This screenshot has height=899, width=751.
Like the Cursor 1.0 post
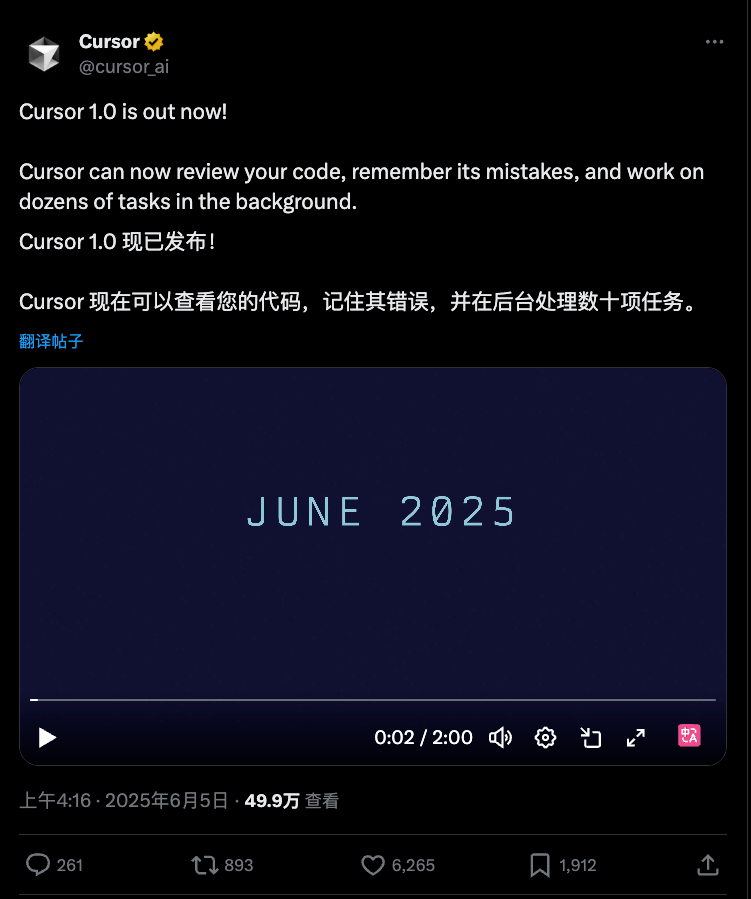(373, 865)
